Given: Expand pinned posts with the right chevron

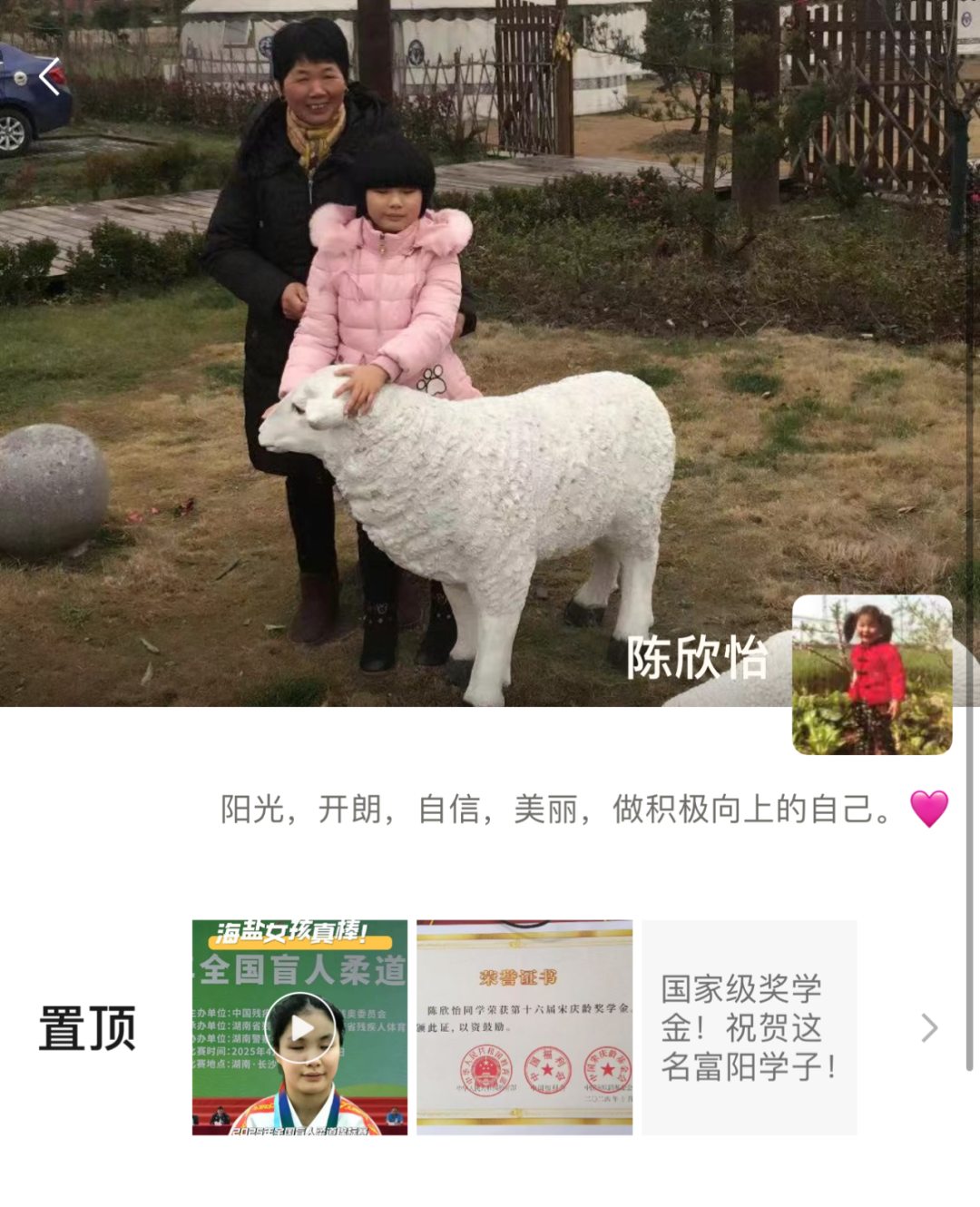Looking at the screenshot, I should tap(929, 1027).
